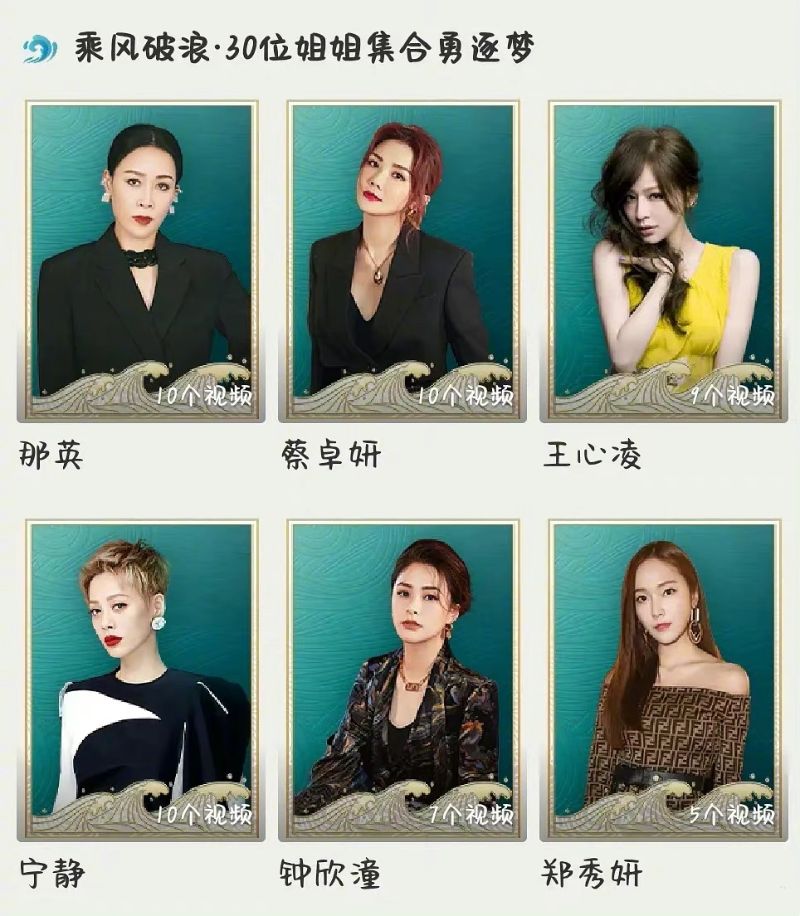Select 宁静's video collection card

click(141, 678)
